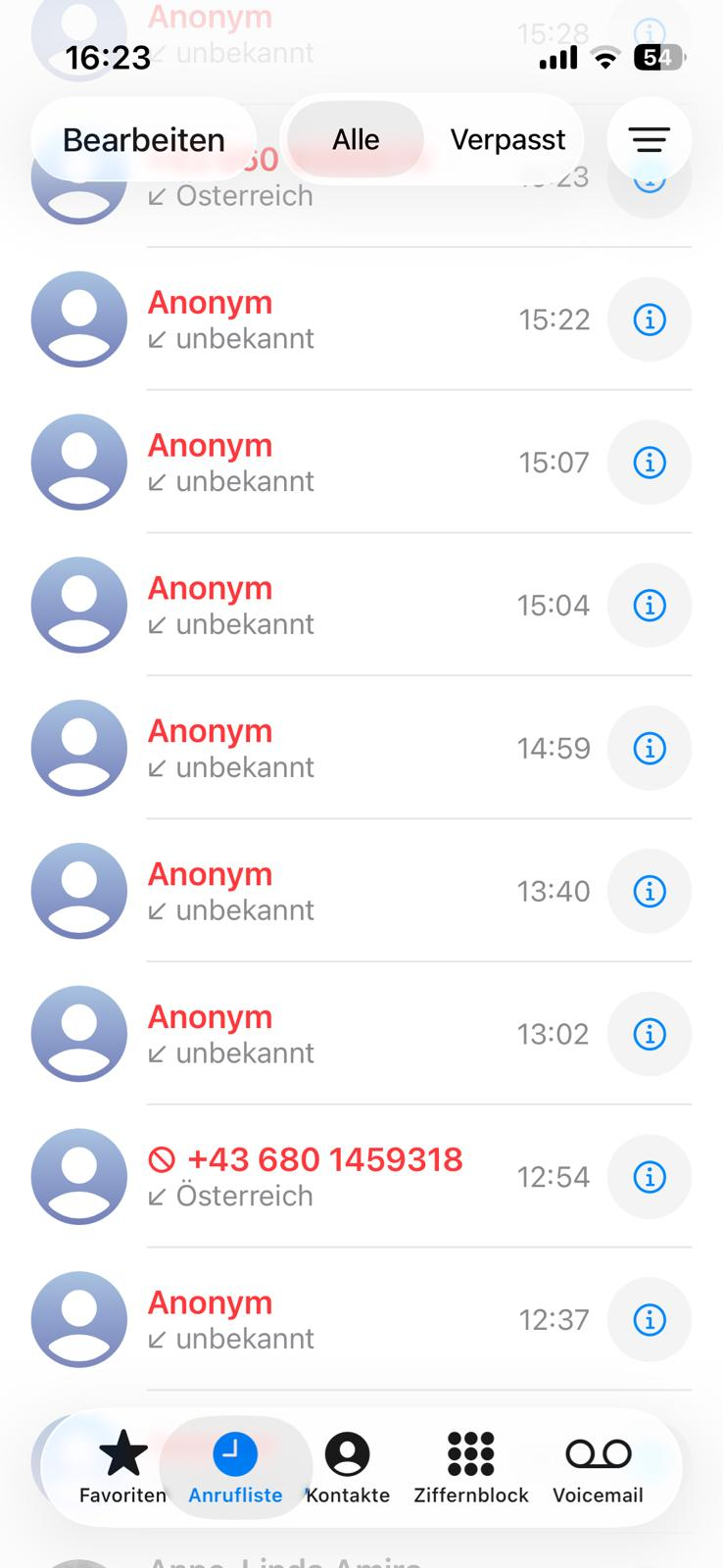Show info for the 15:22 Anonym call
The image size is (723, 1568).
(649, 319)
